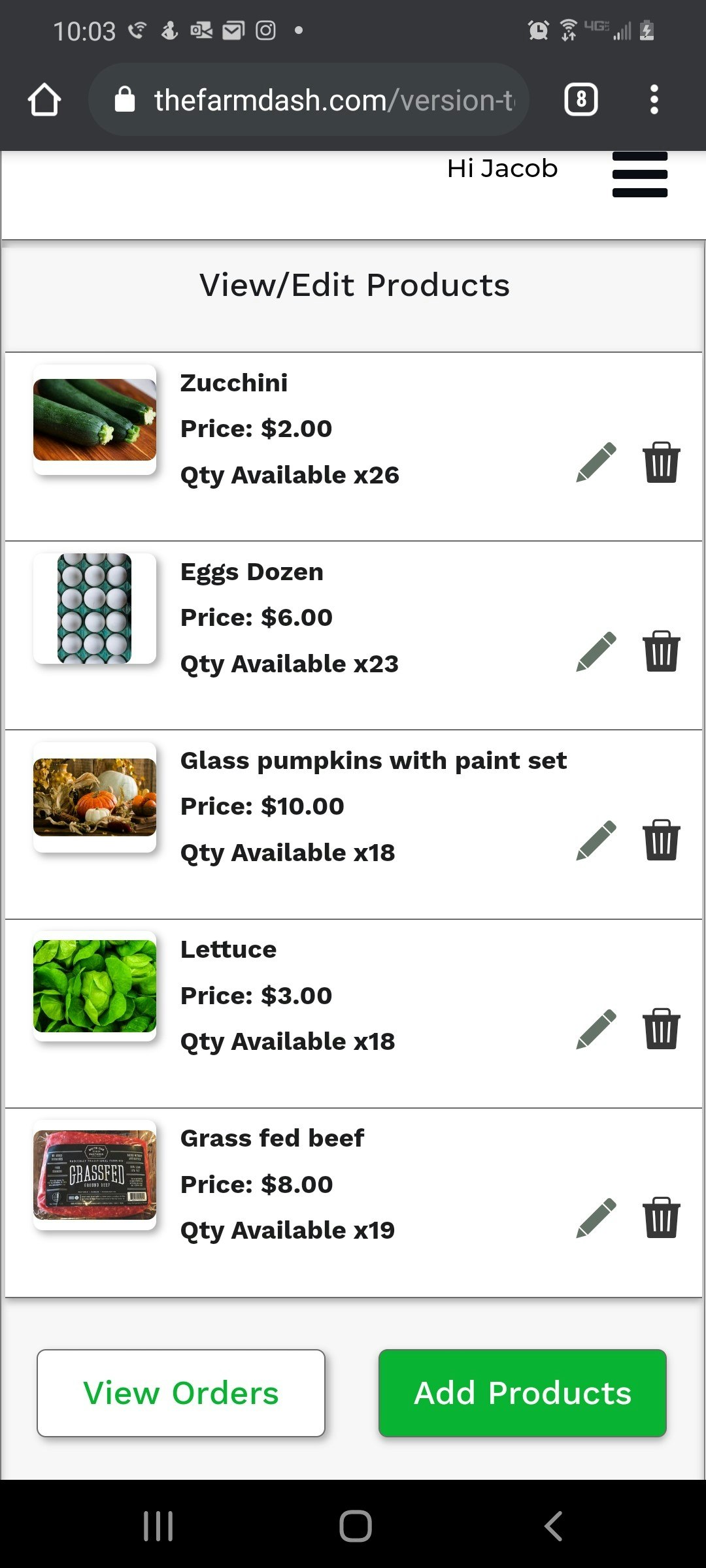
Task: Tap the green Add Products button
Action: [x=522, y=1393]
